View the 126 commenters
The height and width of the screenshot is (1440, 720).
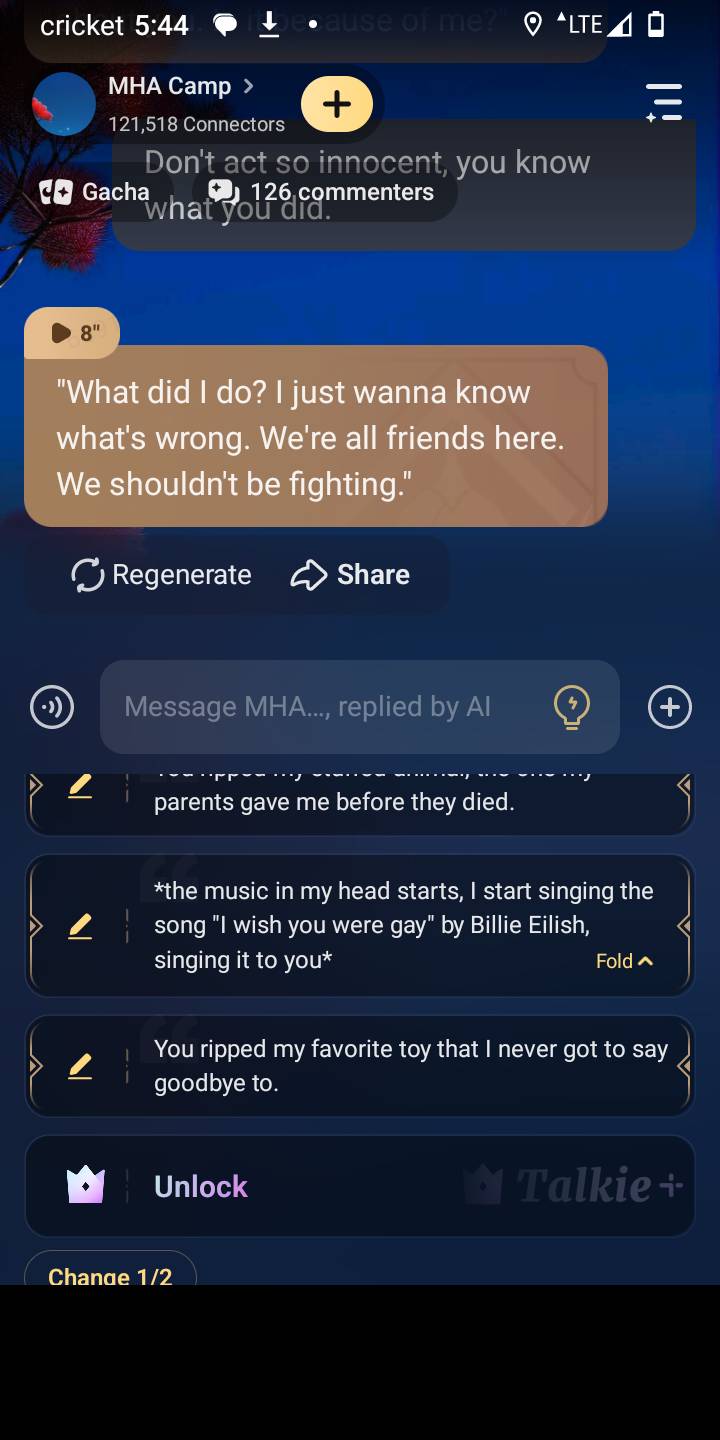point(322,192)
